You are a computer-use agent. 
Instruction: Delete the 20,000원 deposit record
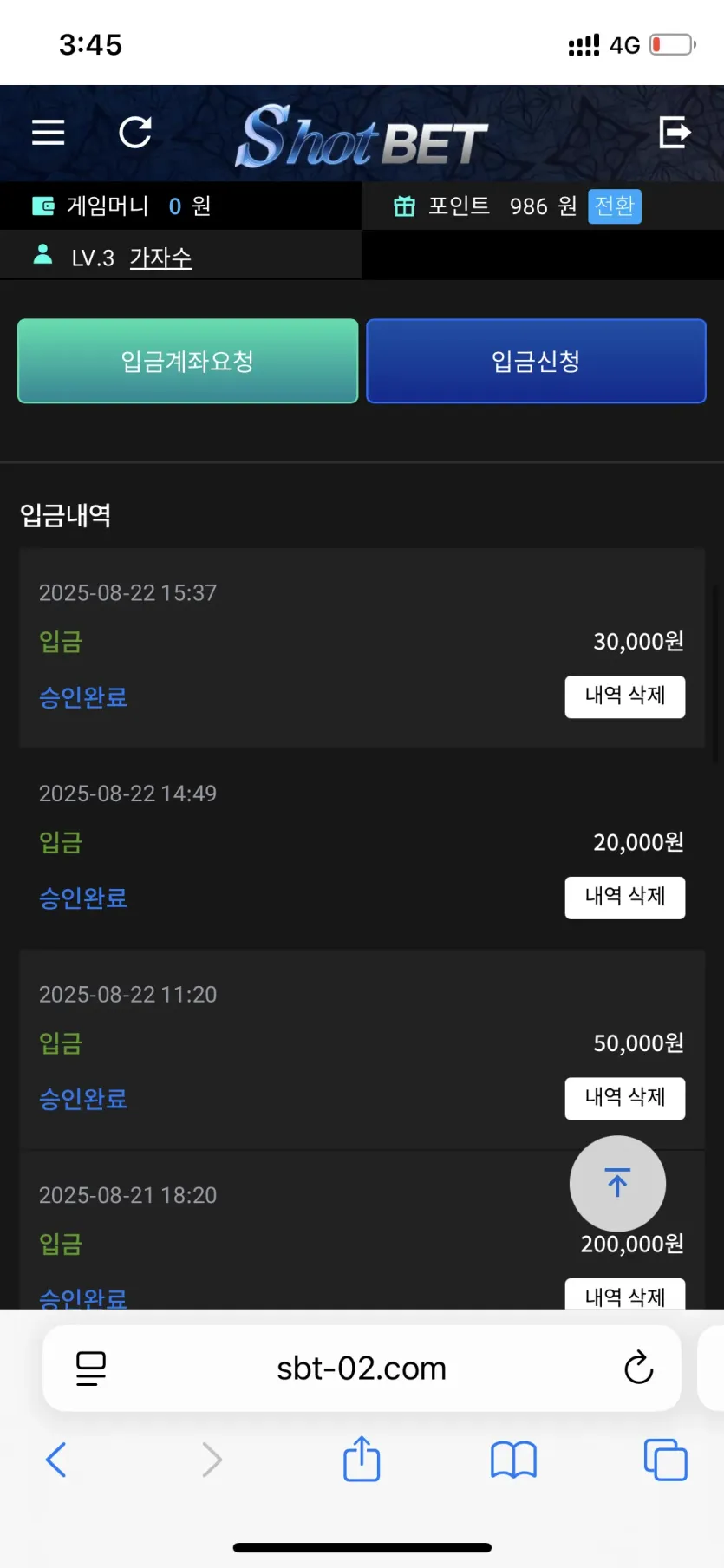click(625, 898)
